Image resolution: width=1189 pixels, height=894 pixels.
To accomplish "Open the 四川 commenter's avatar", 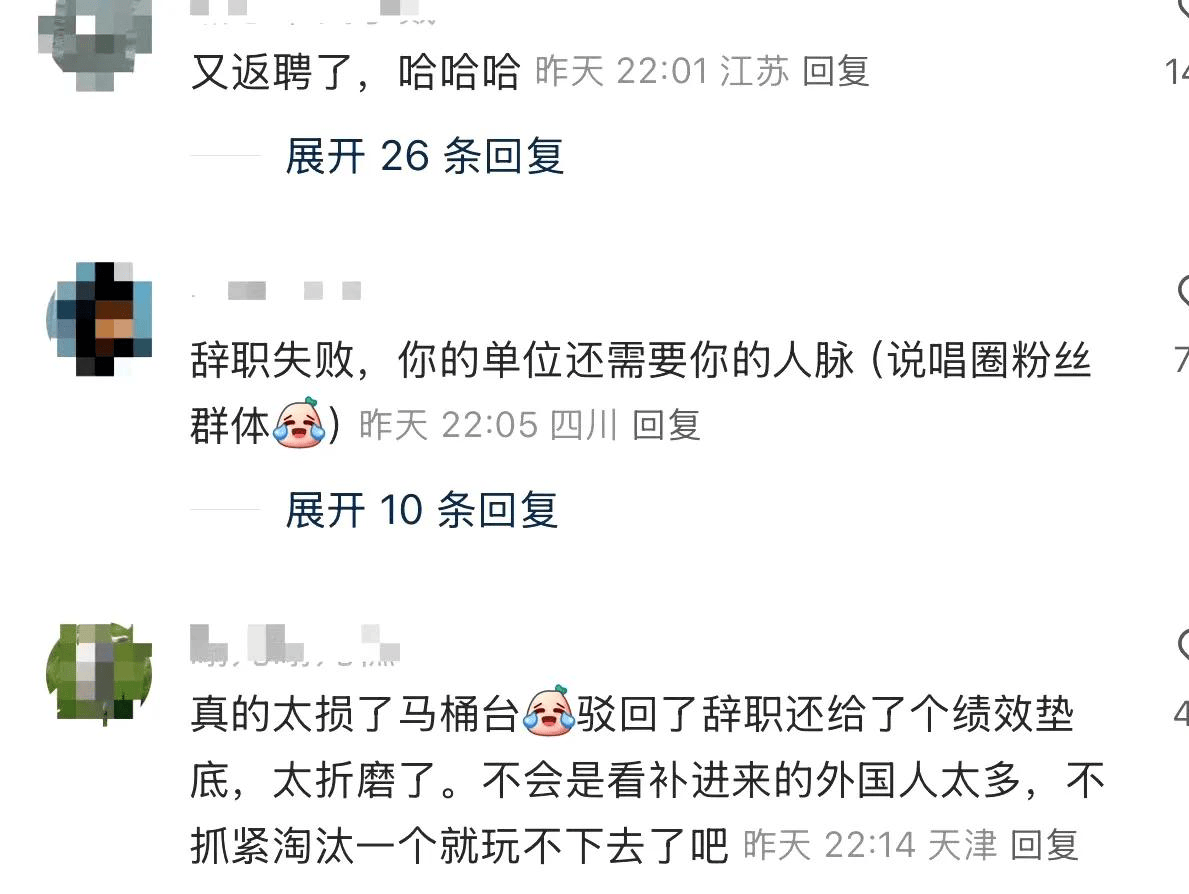I will point(100,318).
